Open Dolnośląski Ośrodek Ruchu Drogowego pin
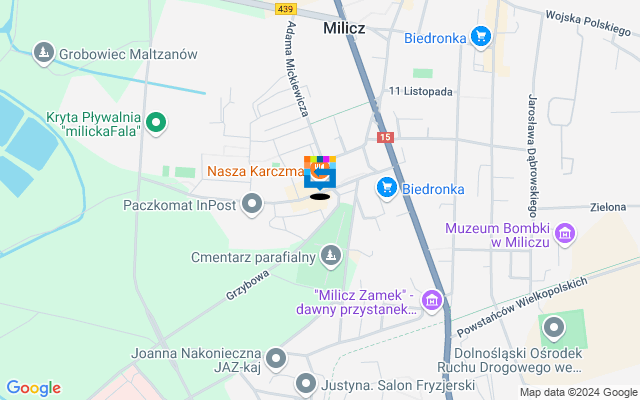Image resolution: width=640 pixels, height=400 pixels. (x=553, y=328)
